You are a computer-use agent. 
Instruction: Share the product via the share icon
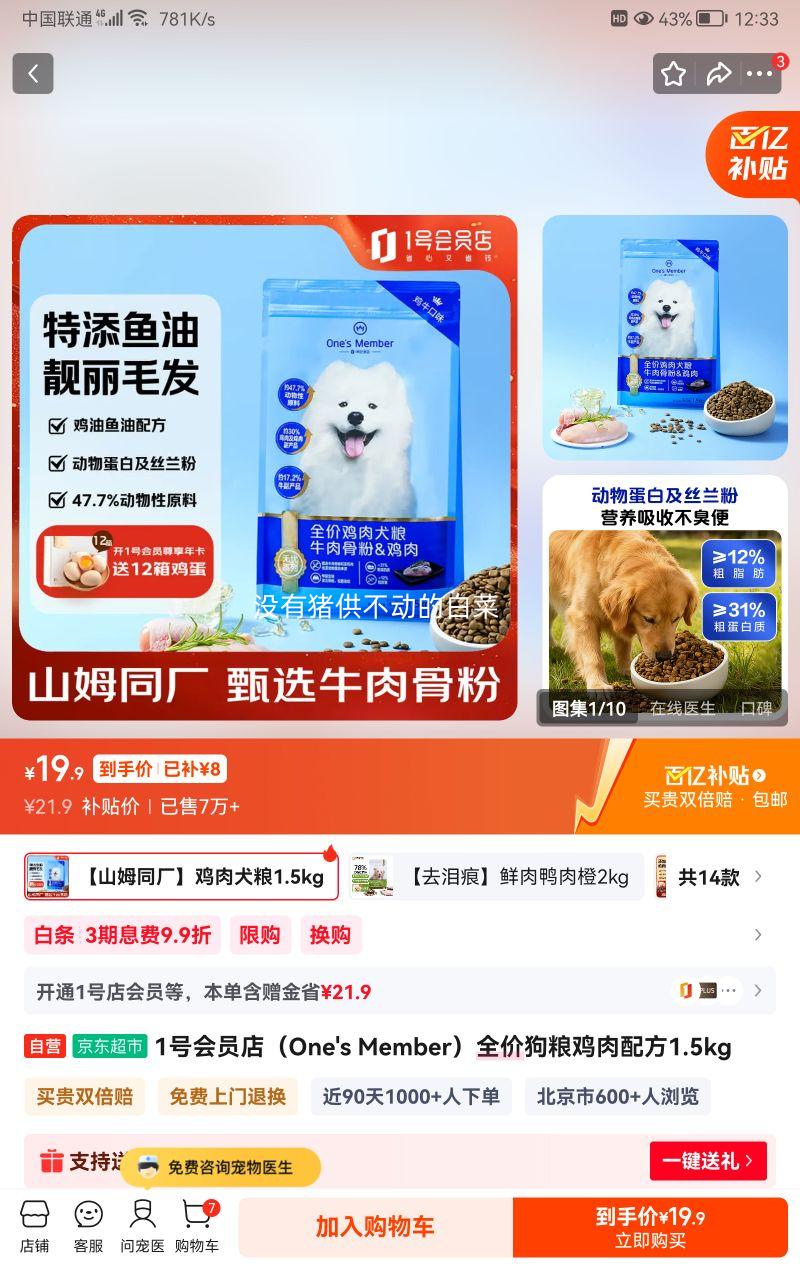point(716,74)
